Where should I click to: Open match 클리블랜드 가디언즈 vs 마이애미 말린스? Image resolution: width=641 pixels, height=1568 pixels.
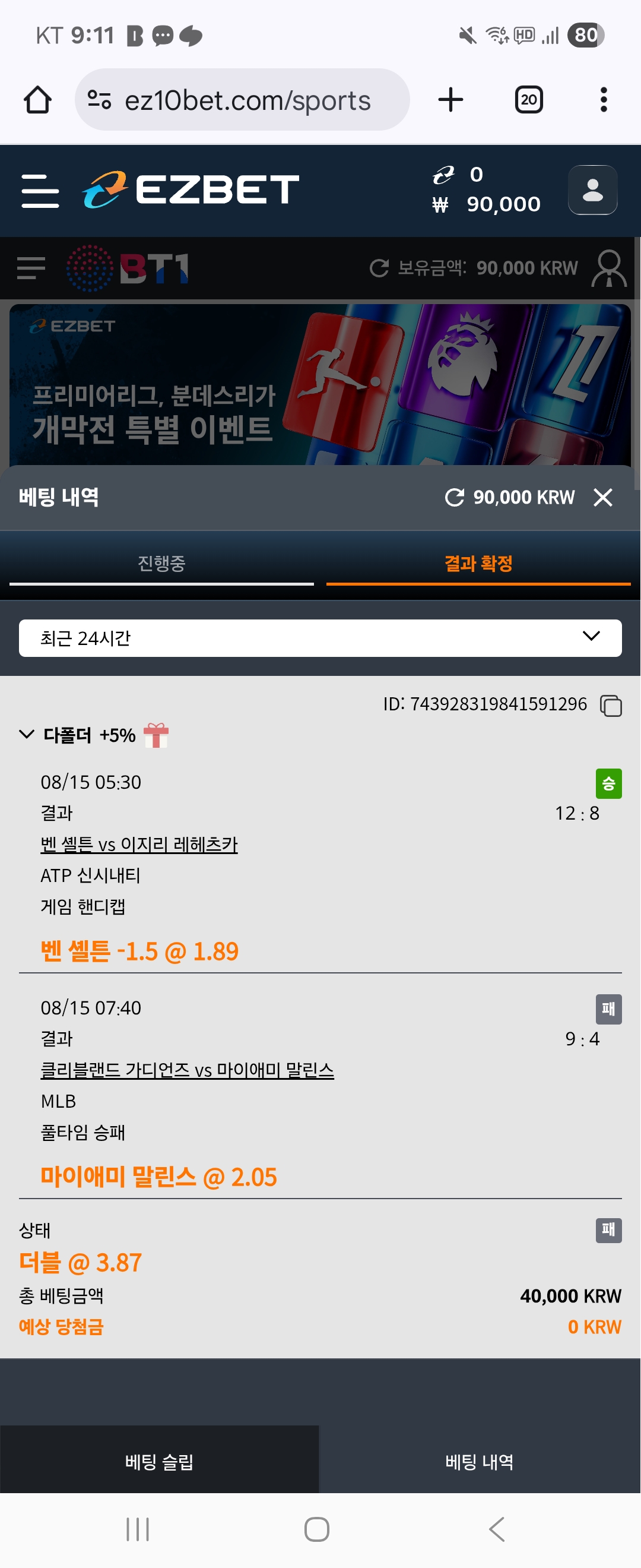pos(187,1070)
